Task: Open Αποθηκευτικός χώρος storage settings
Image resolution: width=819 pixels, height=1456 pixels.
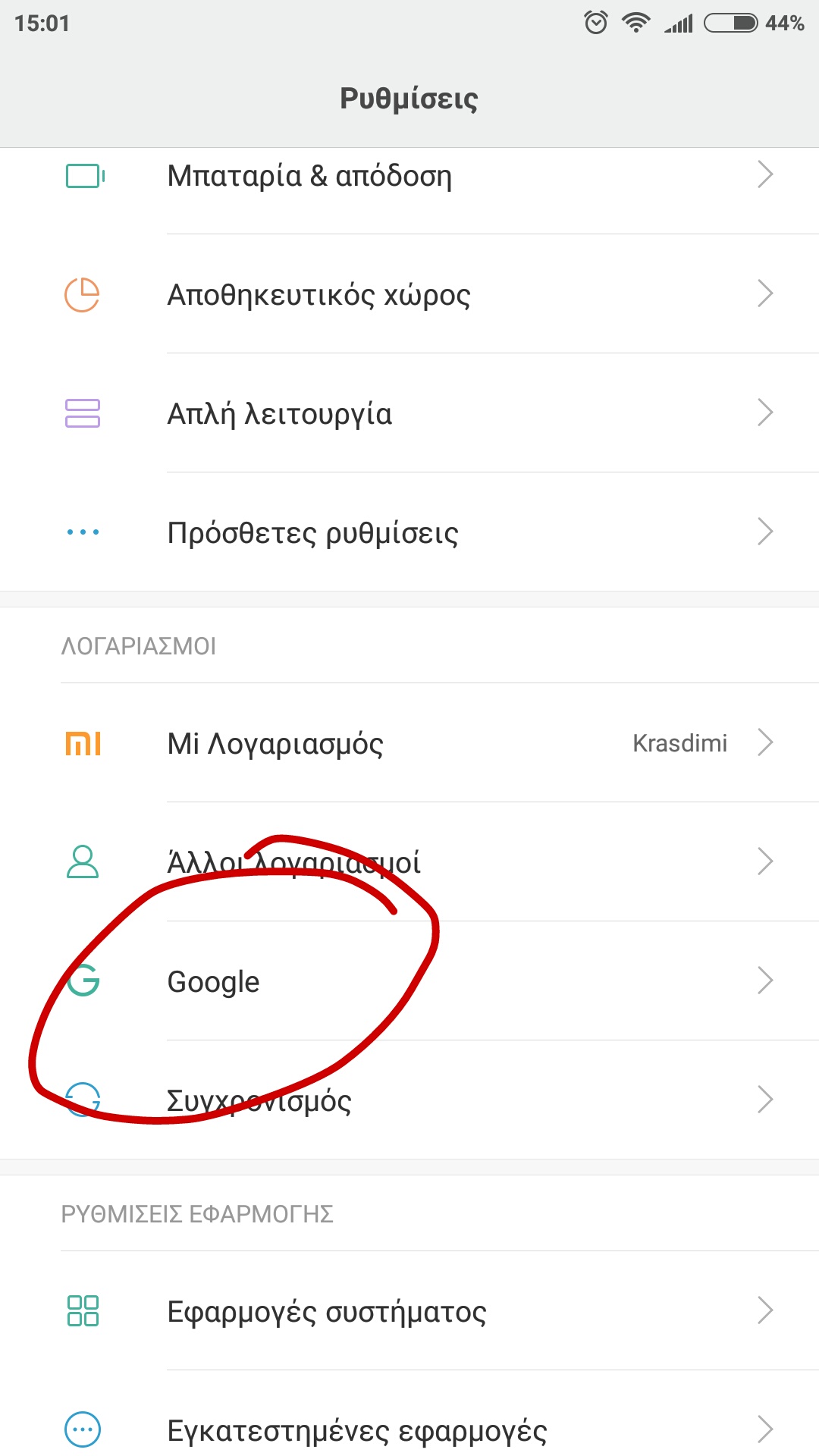Action: (409, 294)
